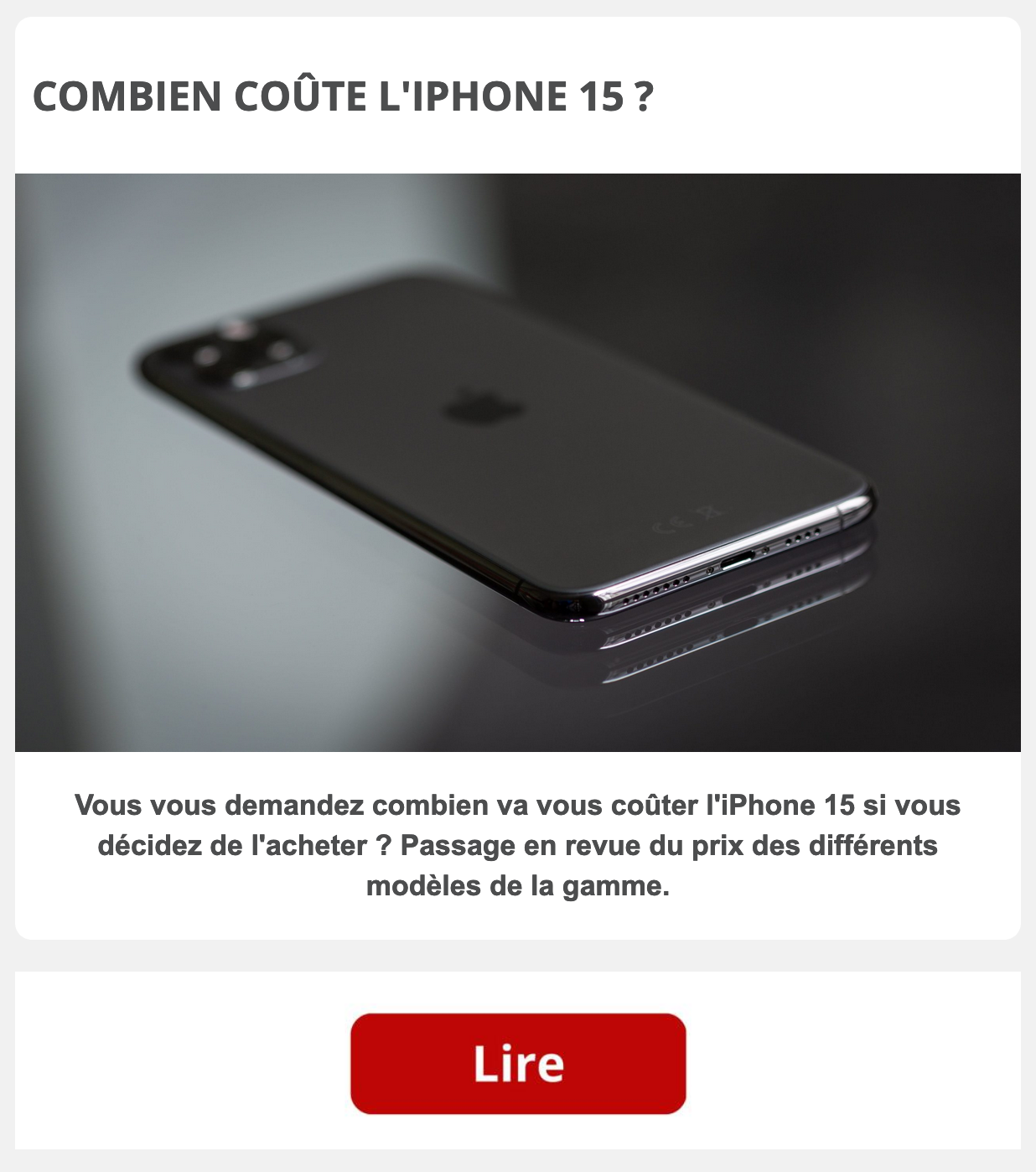Click the article description paragraph
Image resolution: width=1036 pixels, height=1172 pixels.
click(517, 847)
